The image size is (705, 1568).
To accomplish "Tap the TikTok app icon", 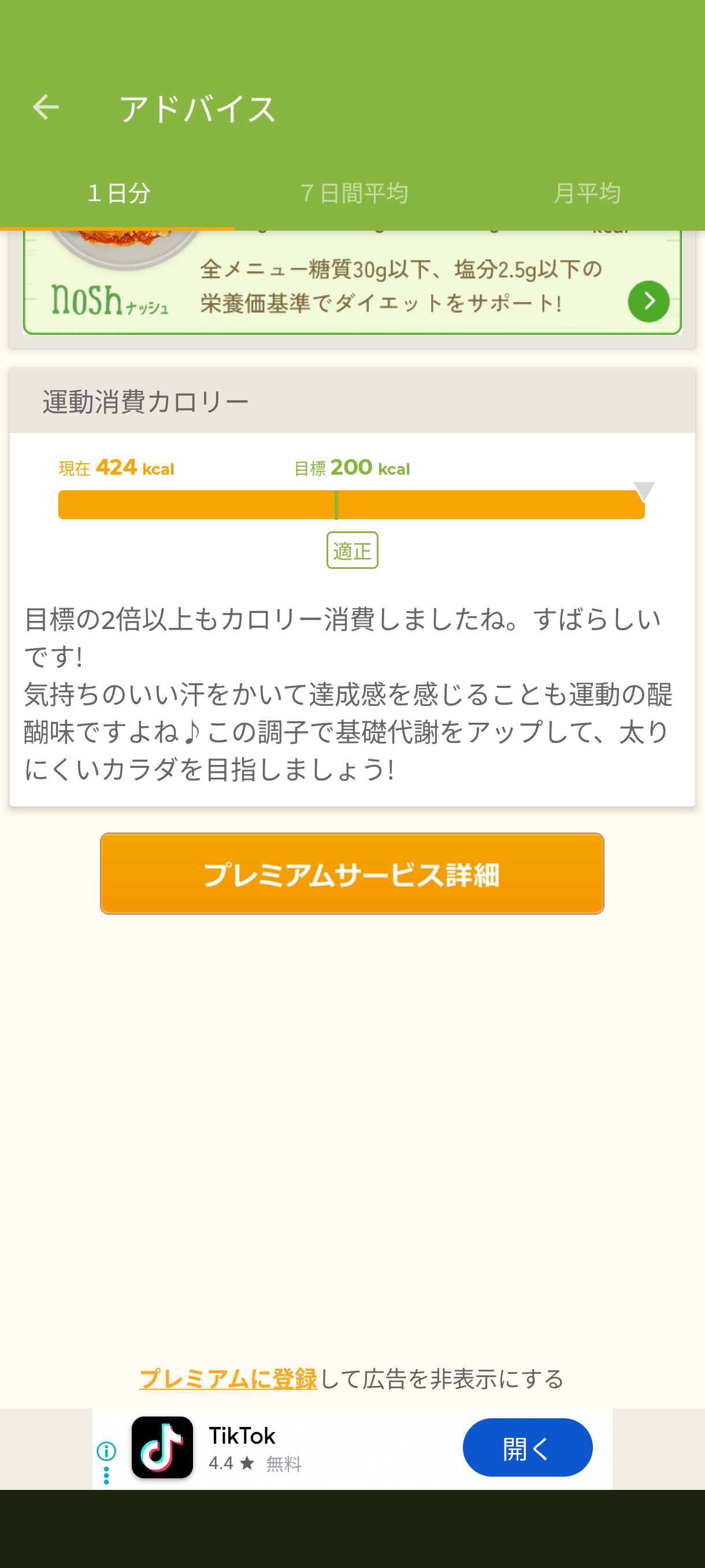I will pyautogui.click(x=162, y=1448).
